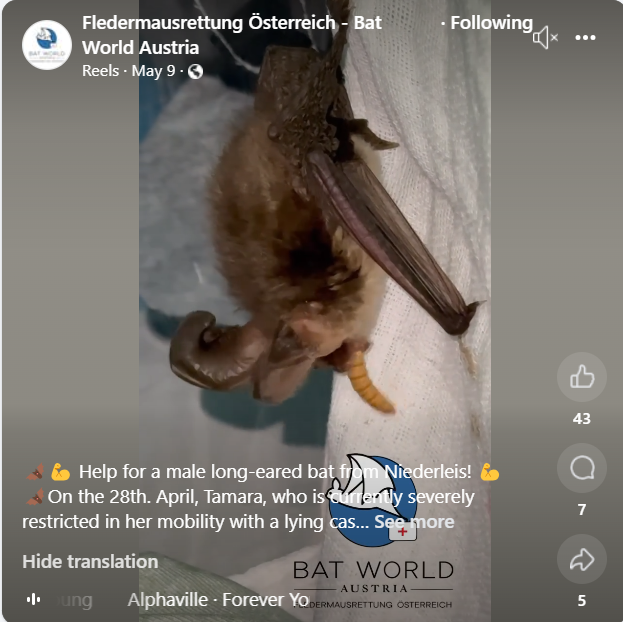Expand caption with See more
The width and height of the screenshot is (623, 622).
tap(414, 522)
